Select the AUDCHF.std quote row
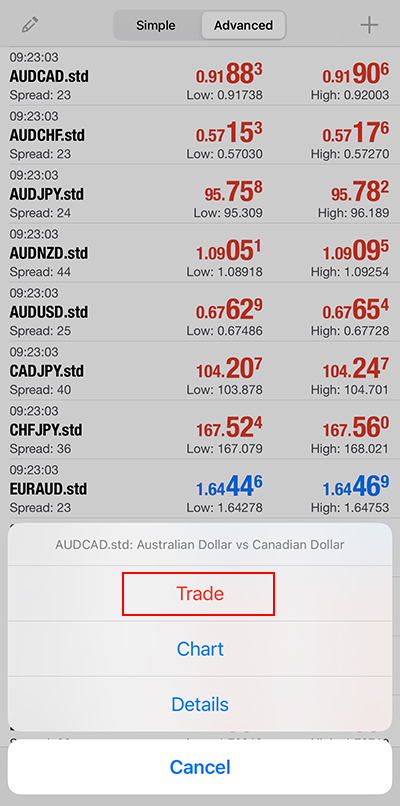The image size is (400, 806). click(x=200, y=135)
